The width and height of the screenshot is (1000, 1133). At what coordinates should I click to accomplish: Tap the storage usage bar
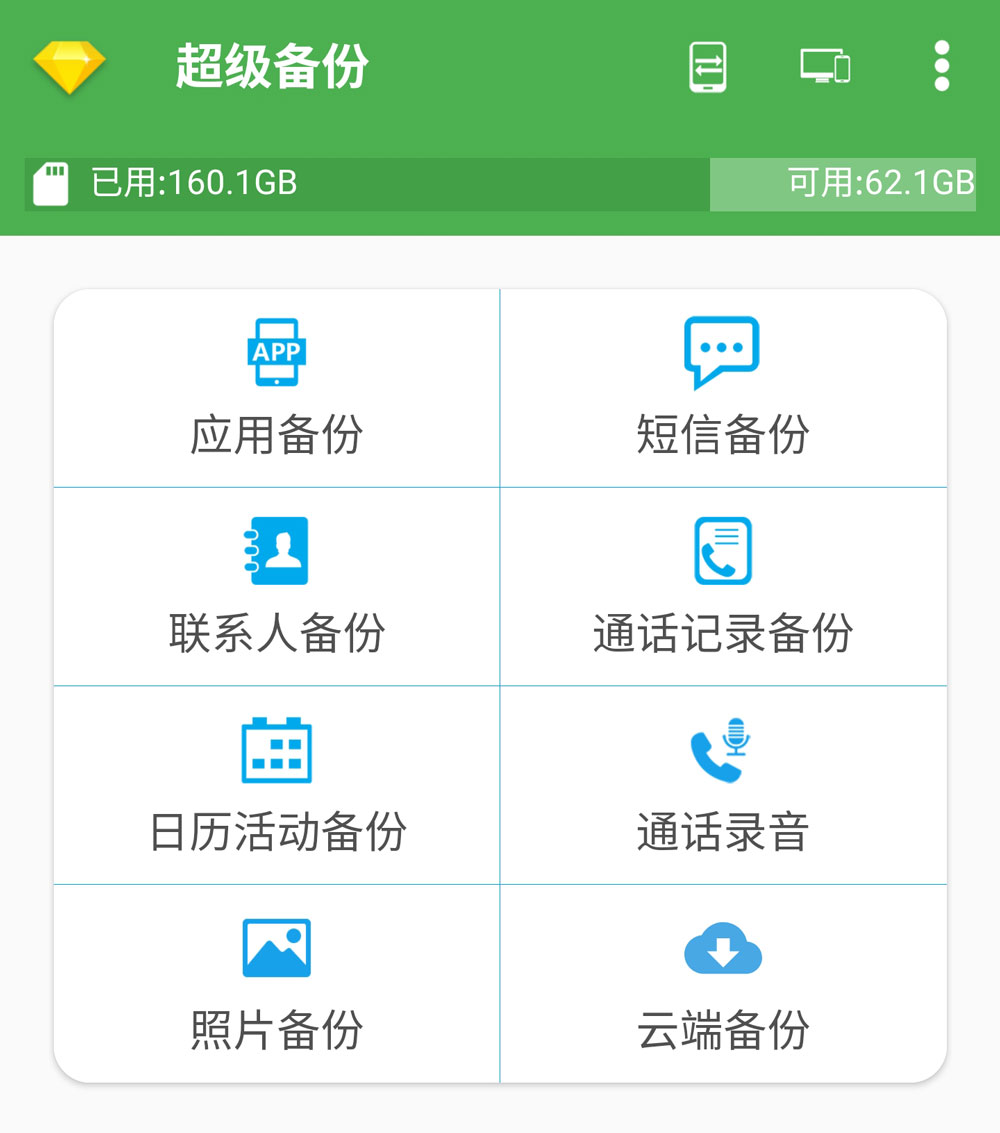coord(500,184)
